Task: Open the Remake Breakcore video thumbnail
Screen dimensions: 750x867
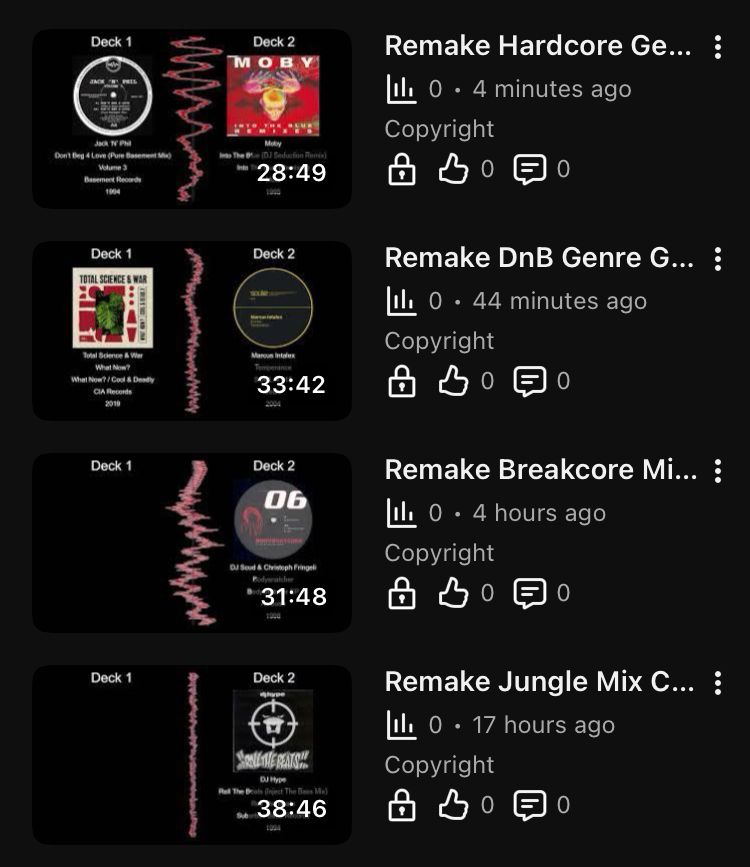Action: 192,543
